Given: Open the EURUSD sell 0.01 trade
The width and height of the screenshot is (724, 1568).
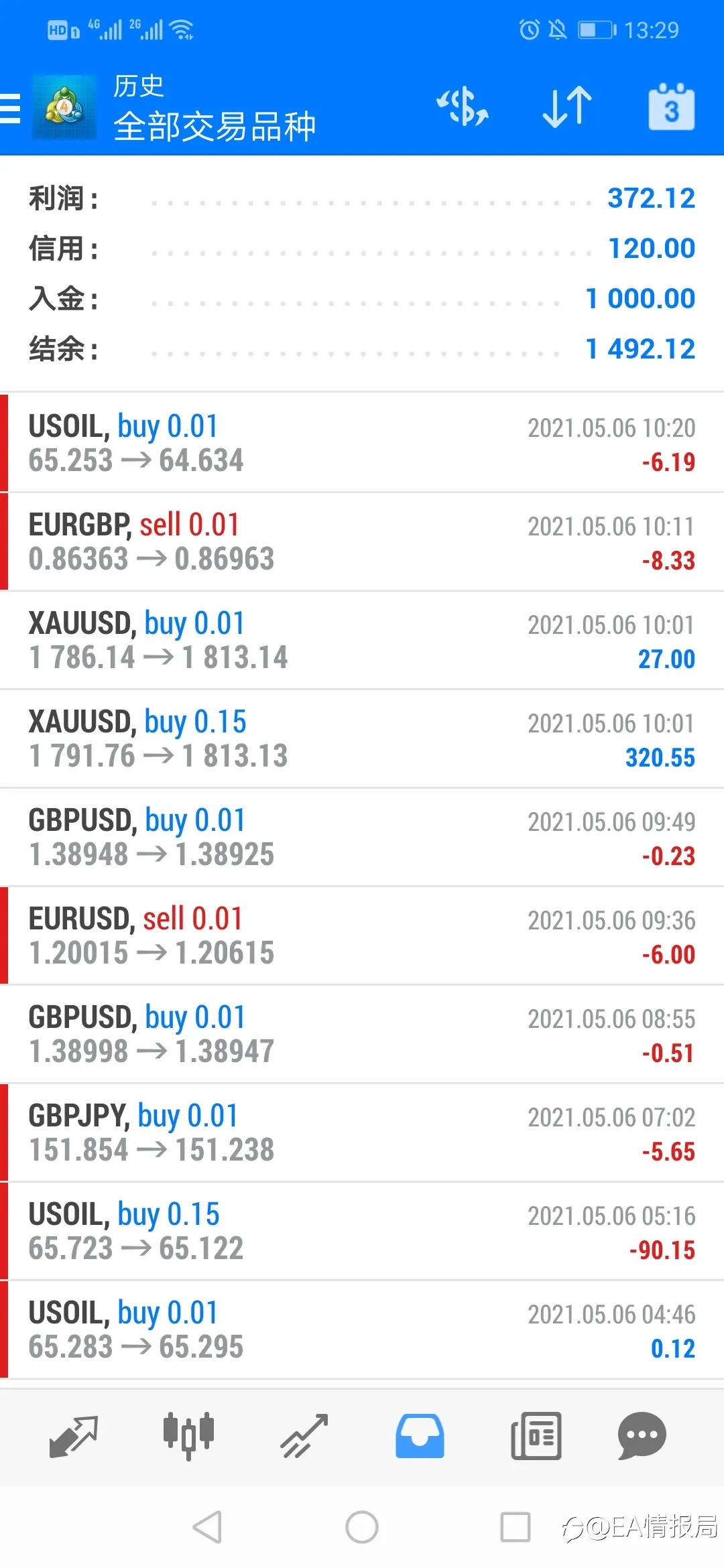Looking at the screenshot, I should tap(362, 935).
